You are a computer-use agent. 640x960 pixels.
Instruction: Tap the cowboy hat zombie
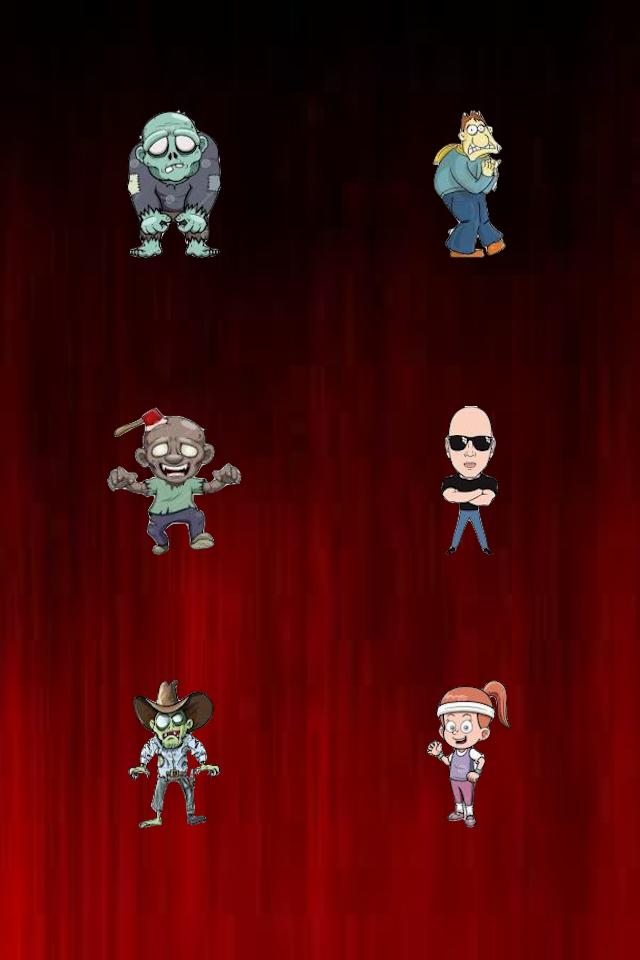[173, 755]
